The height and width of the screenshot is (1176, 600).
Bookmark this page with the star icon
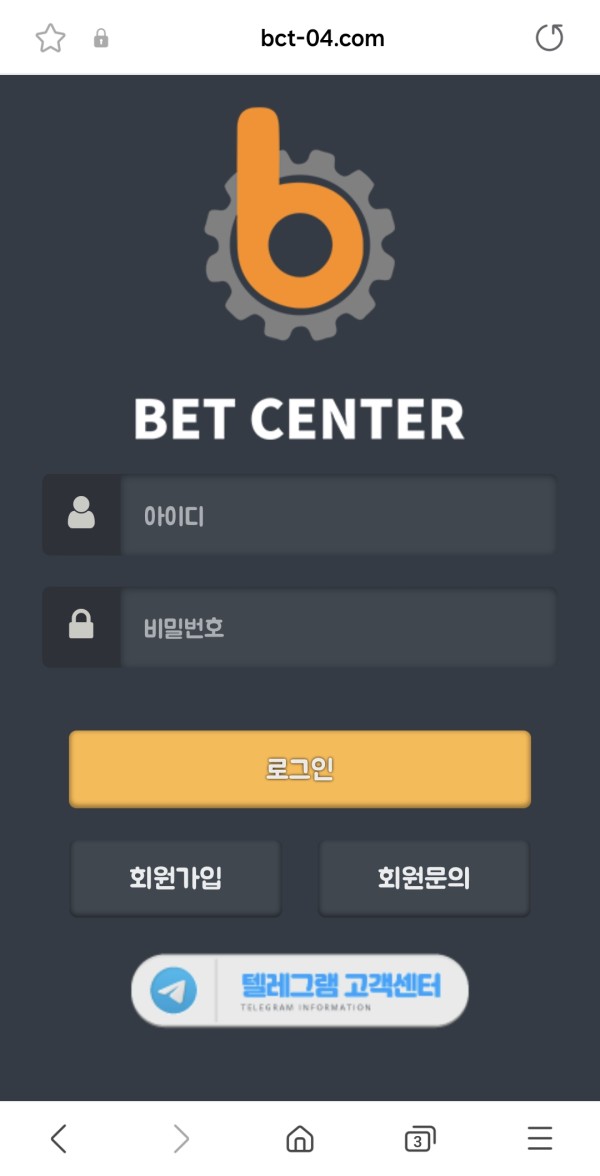coord(50,39)
